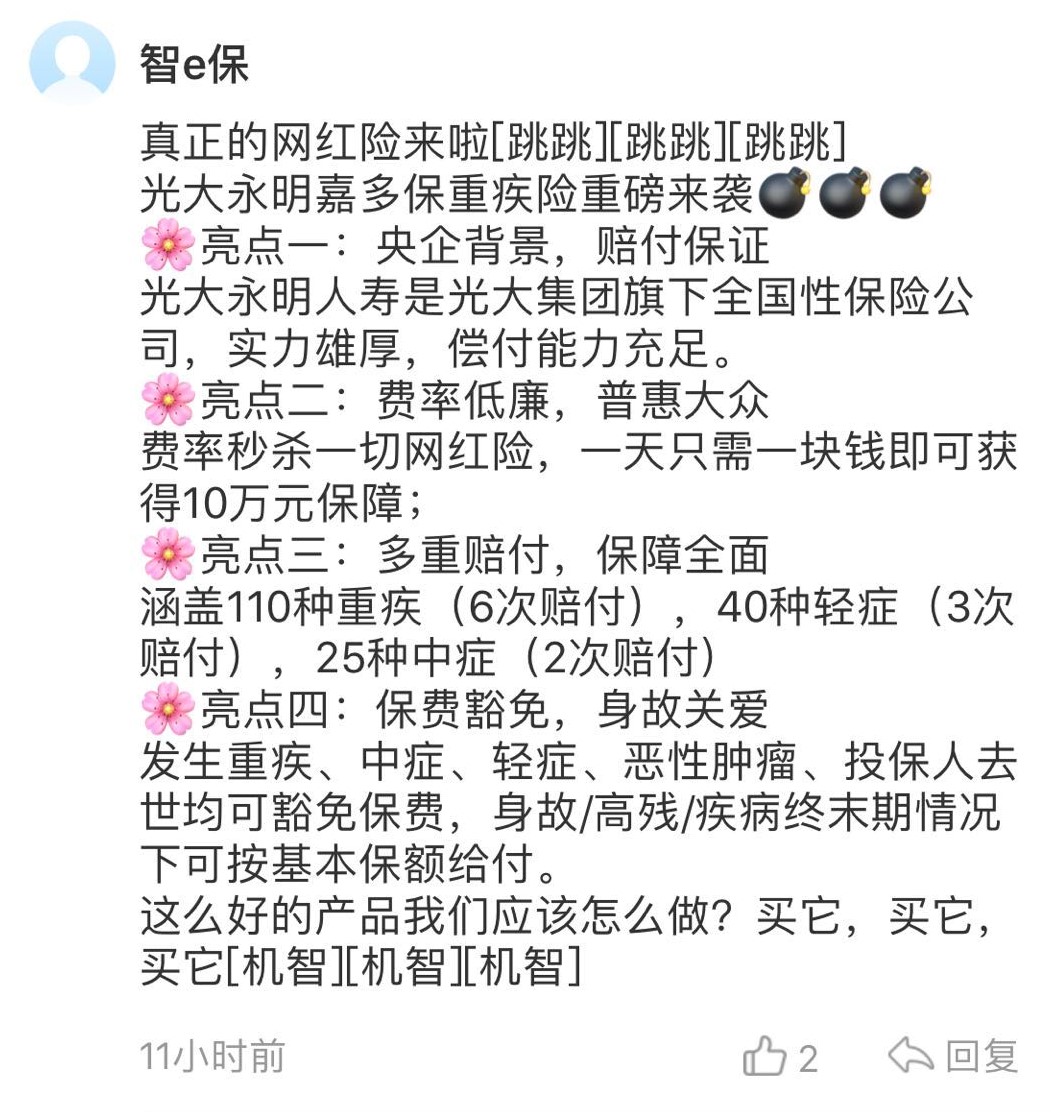Screen dimensions: 1051x1113
Task: Reply to 智e保's comment via 回复
Action: [953, 1056]
